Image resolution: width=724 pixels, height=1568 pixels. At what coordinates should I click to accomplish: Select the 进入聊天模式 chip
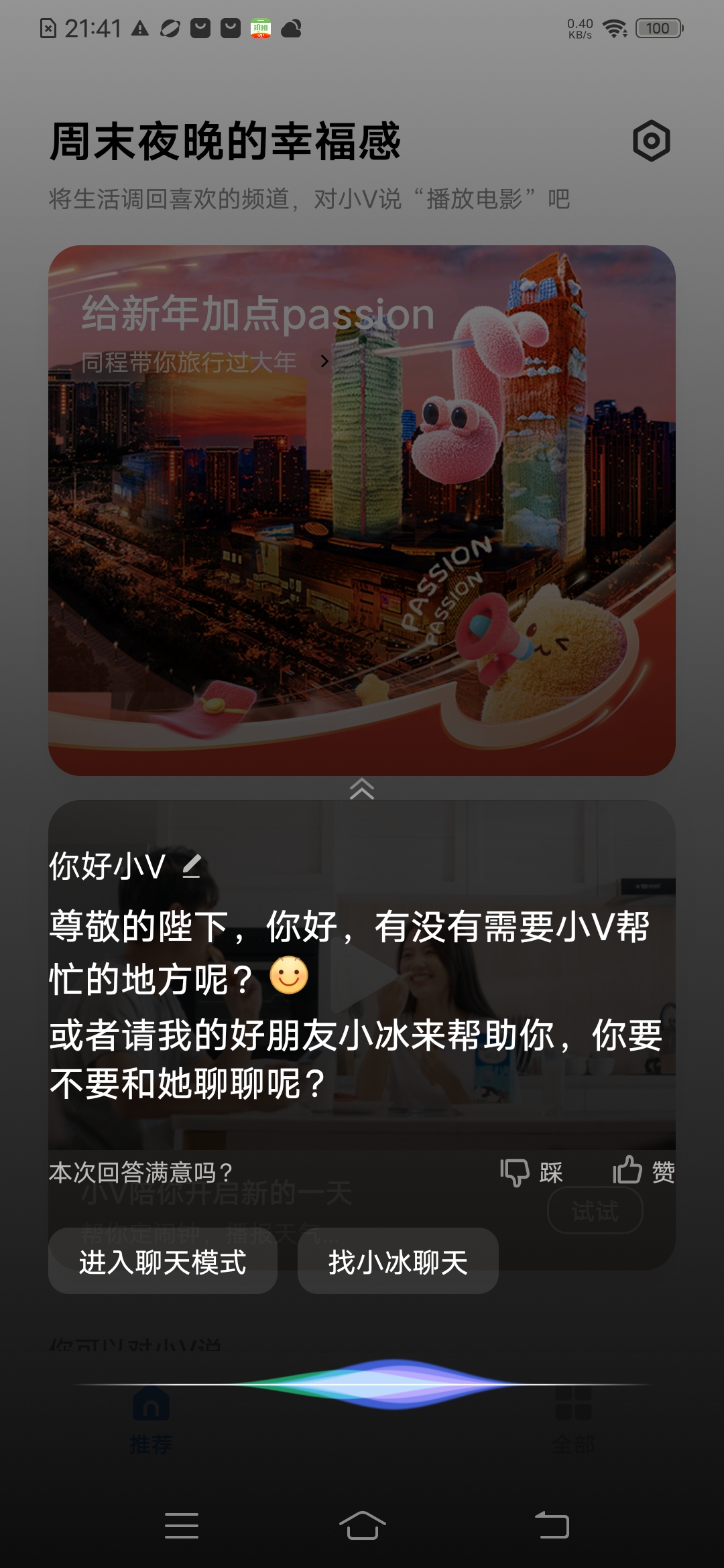tap(162, 1262)
